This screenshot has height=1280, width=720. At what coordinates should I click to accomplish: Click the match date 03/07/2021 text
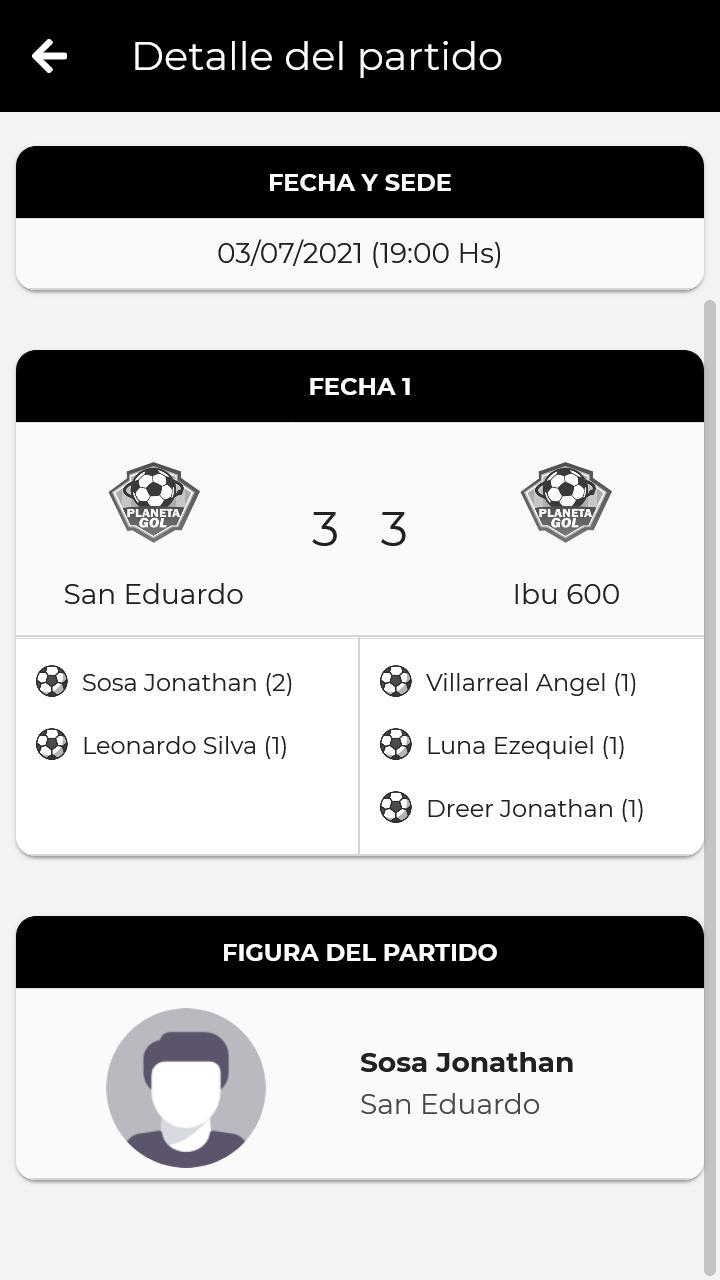[x=360, y=253]
